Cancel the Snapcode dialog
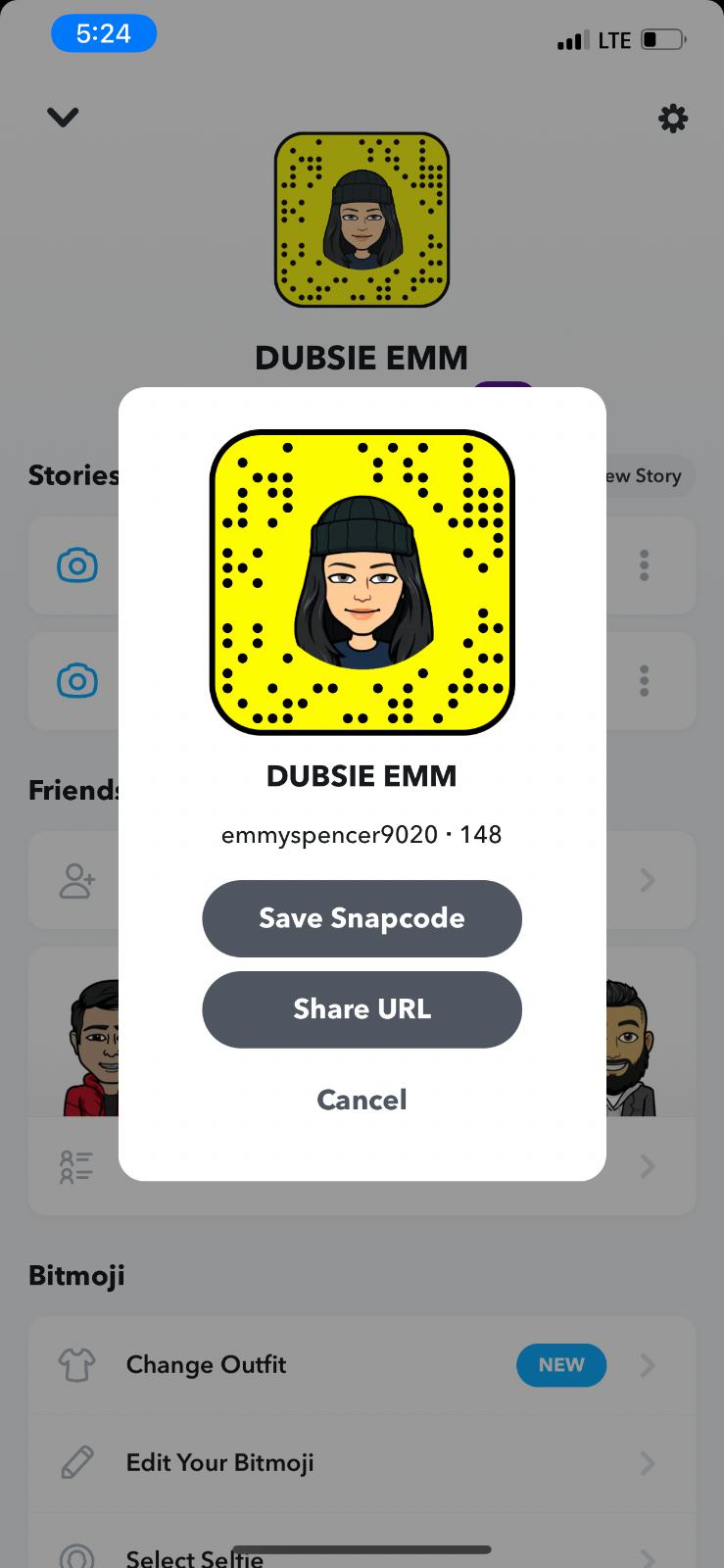This screenshot has height=1568, width=724. click(362, 1100)
